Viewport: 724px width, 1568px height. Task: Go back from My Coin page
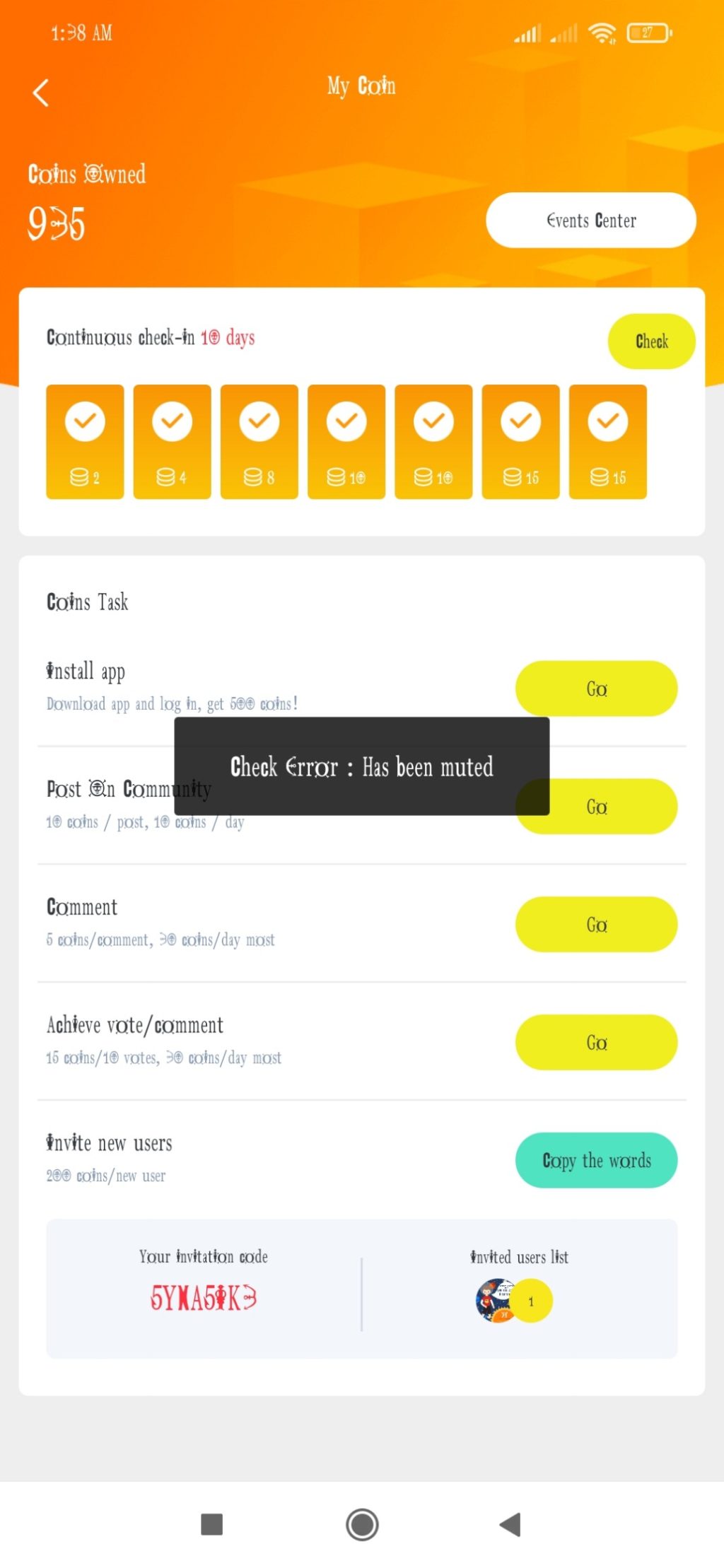point(41,93)
